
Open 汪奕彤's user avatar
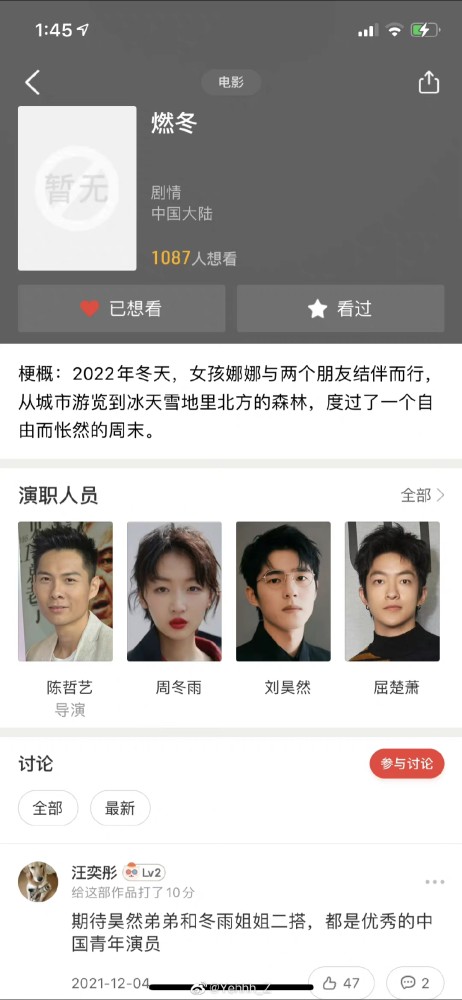[x=38, y=881]
